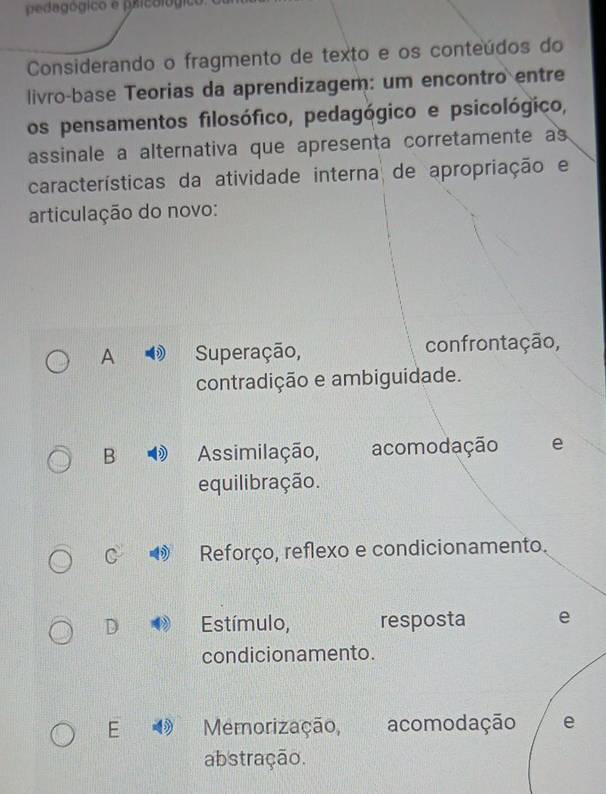The image size is (606, 794).
Task: Pick answer D: Estímulo, resposta e condicionamento
Action: [62, 630]
